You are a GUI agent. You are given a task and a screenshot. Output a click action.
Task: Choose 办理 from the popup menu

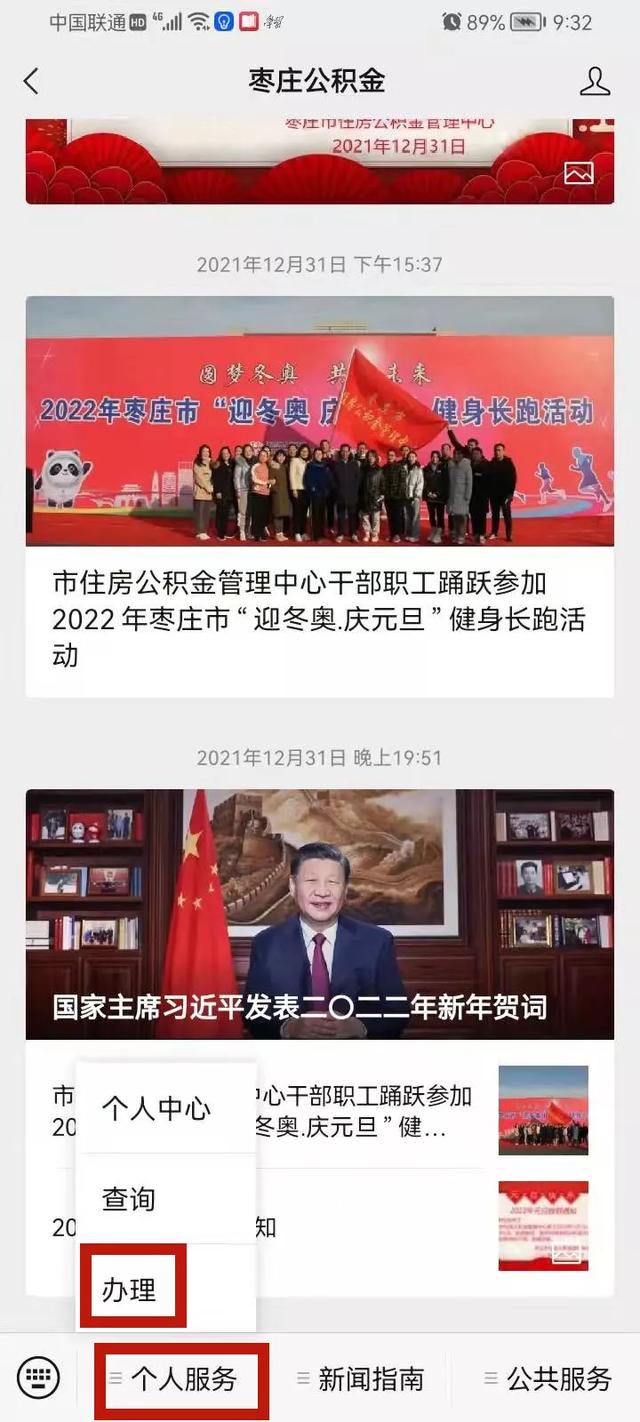tap(130, 1290)
